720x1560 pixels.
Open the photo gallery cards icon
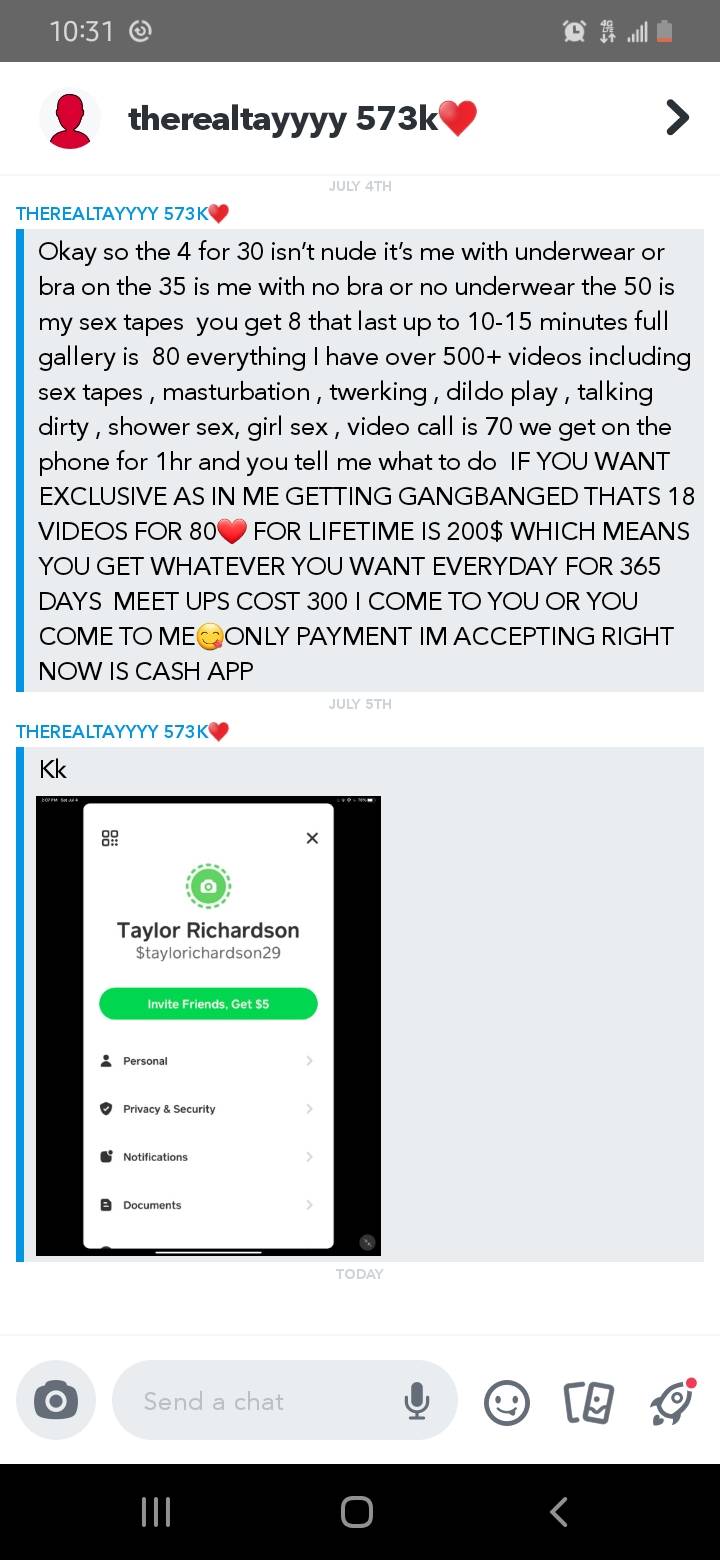(x=588, y=1402)
